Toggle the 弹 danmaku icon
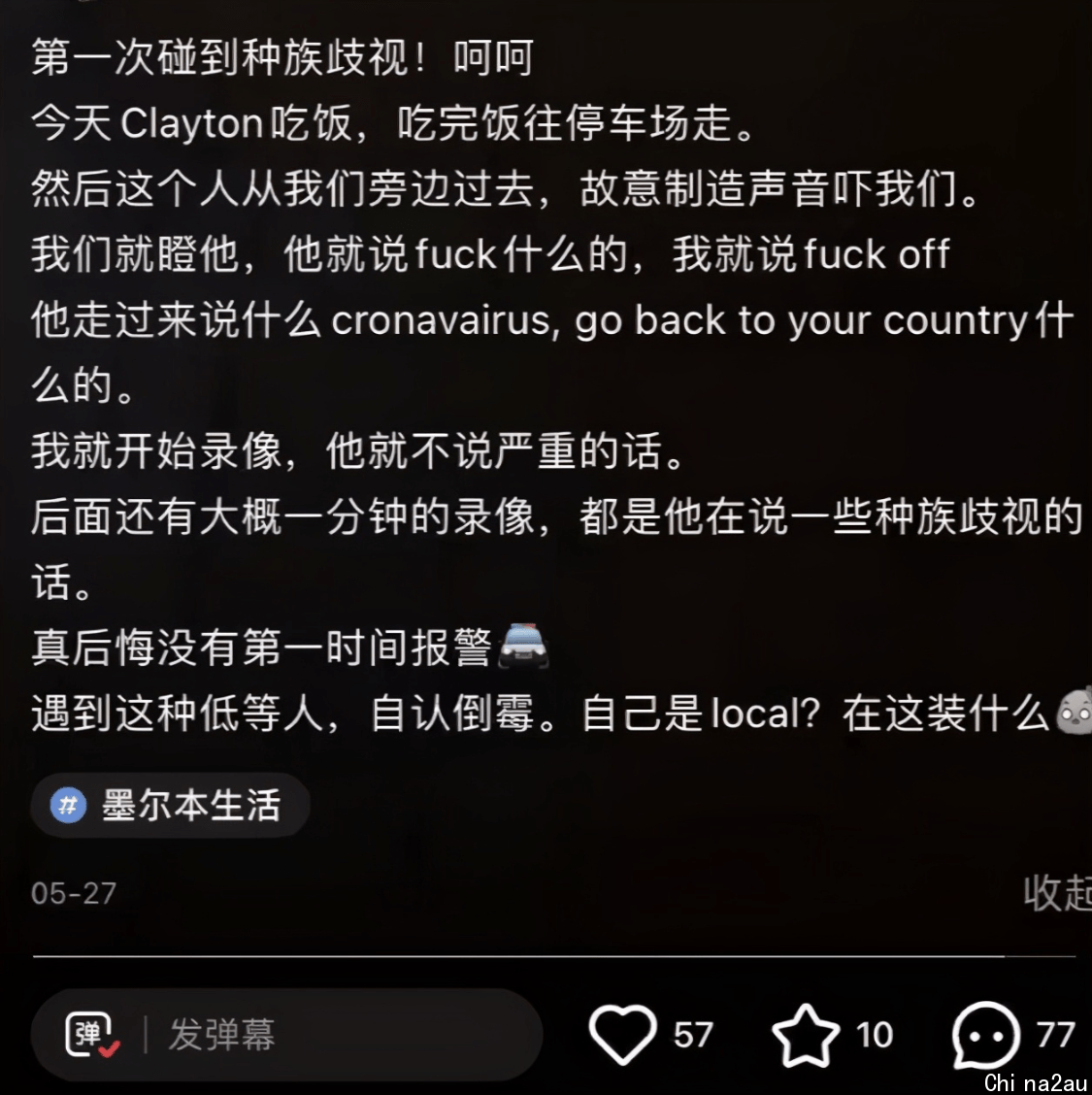The height and width of the screenshot is (1095, 1092). pyautogui.click(x=91, y=1035)
